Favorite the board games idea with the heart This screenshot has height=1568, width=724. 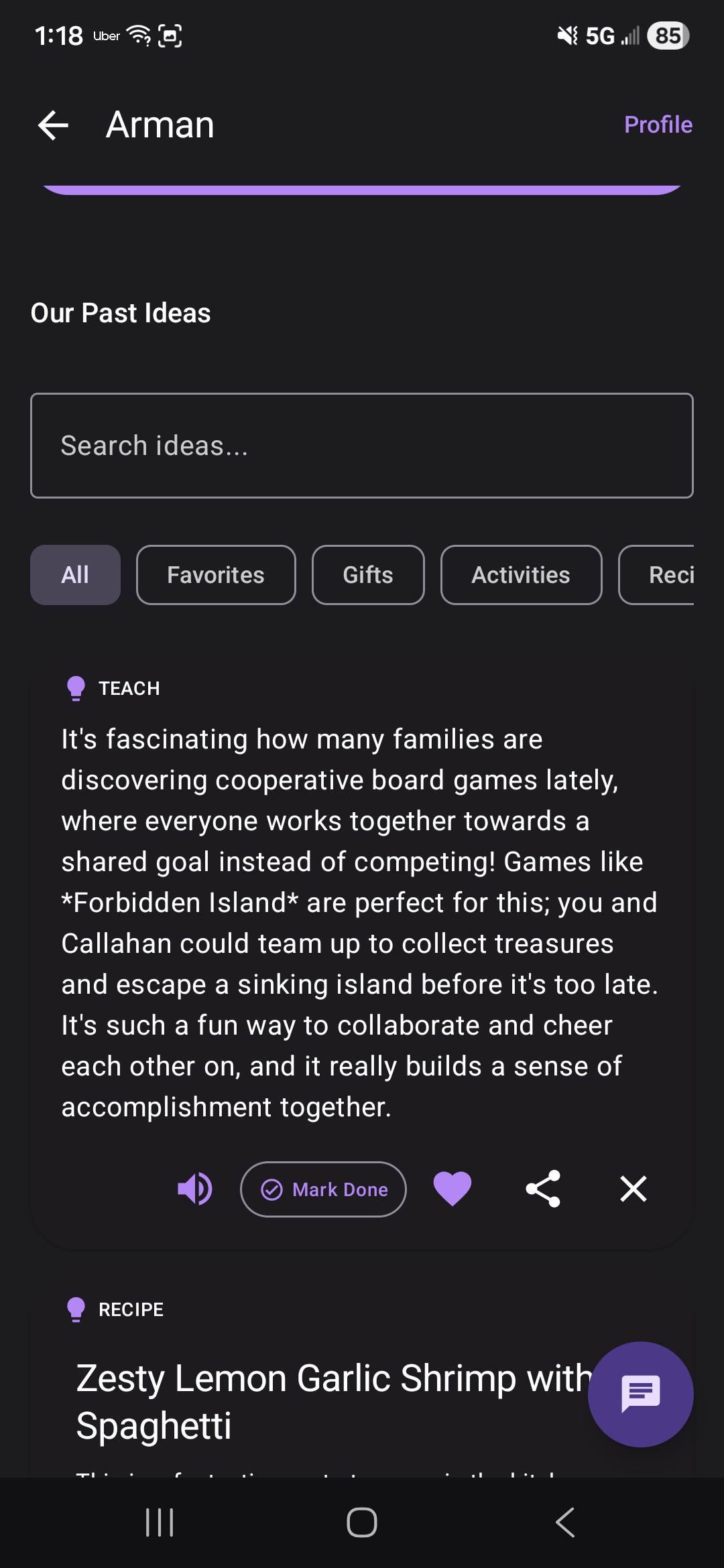pos(453,1189)
